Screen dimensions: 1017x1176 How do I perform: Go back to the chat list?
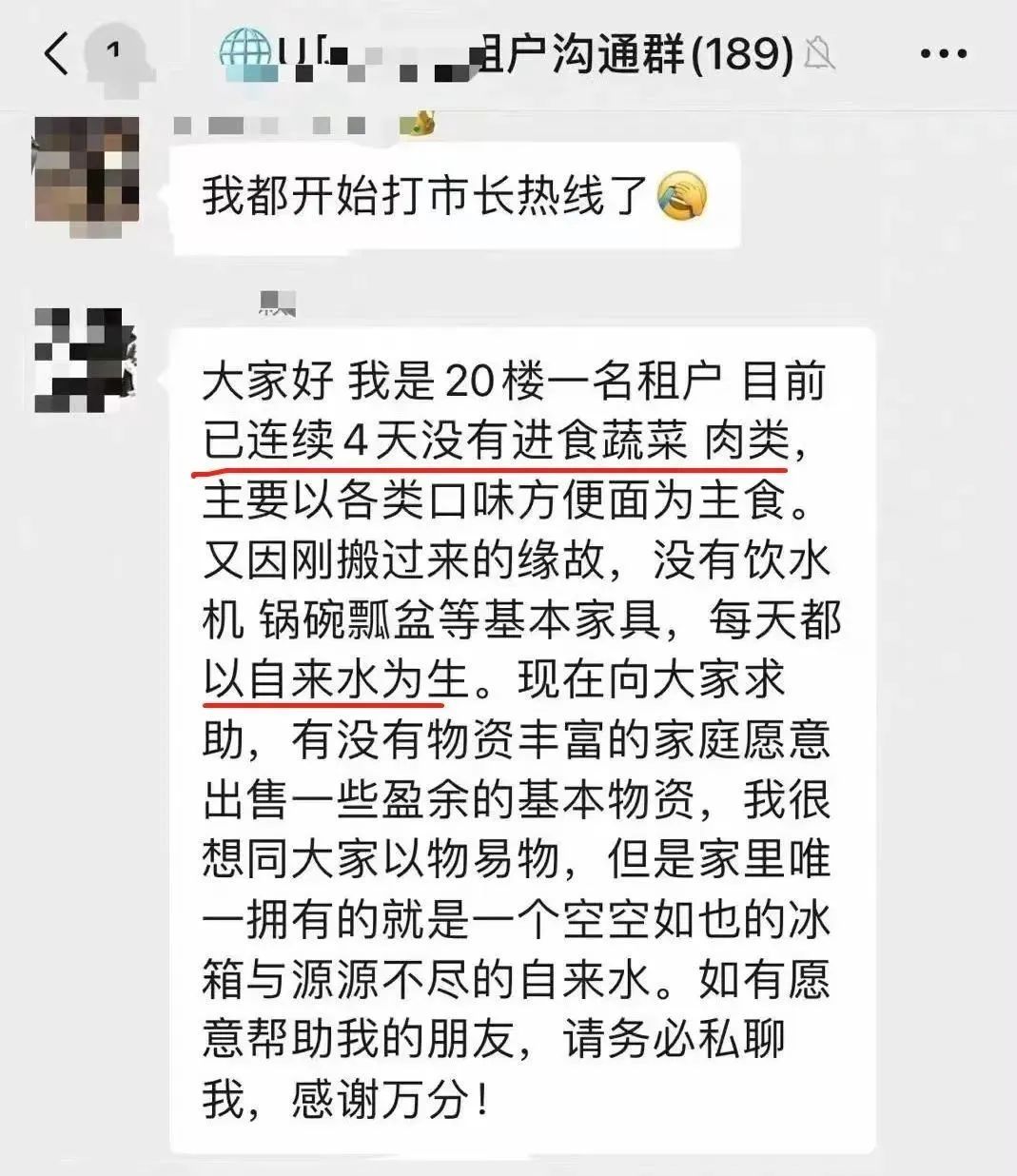pos(57,53)
